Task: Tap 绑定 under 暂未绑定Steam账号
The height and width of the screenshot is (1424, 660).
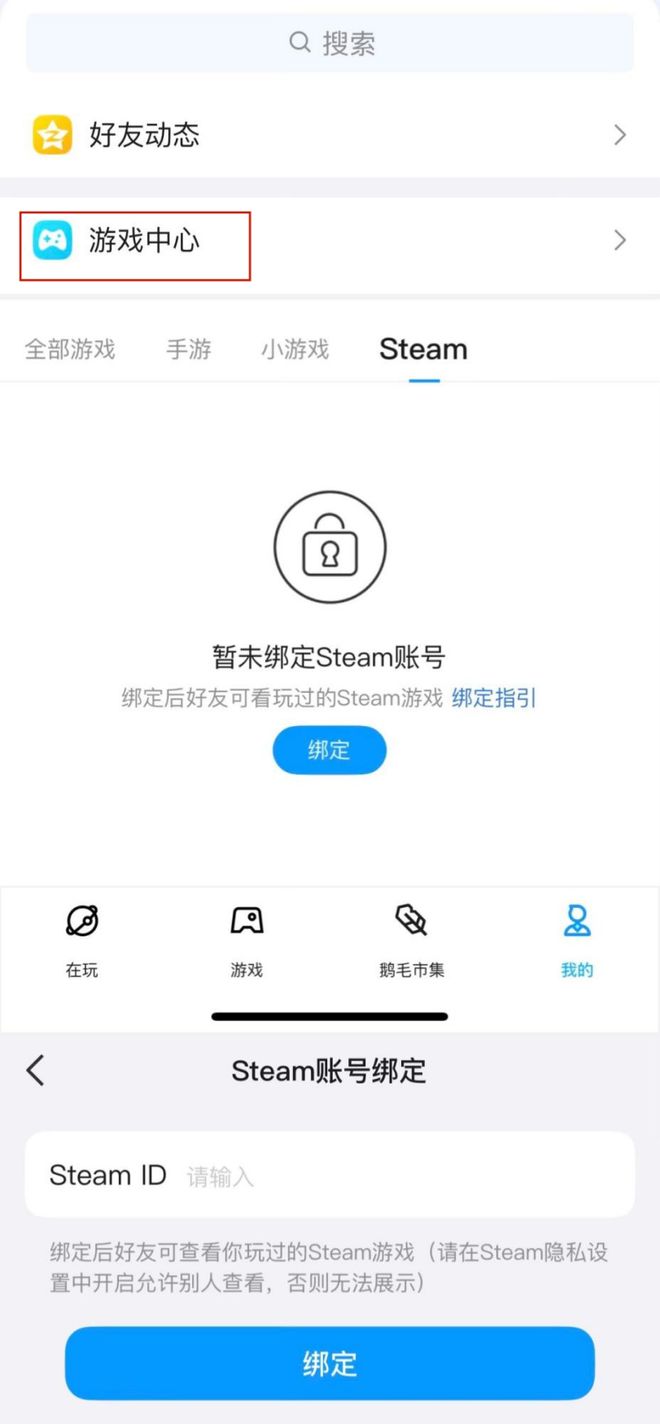Action: (x=329, y=750)
